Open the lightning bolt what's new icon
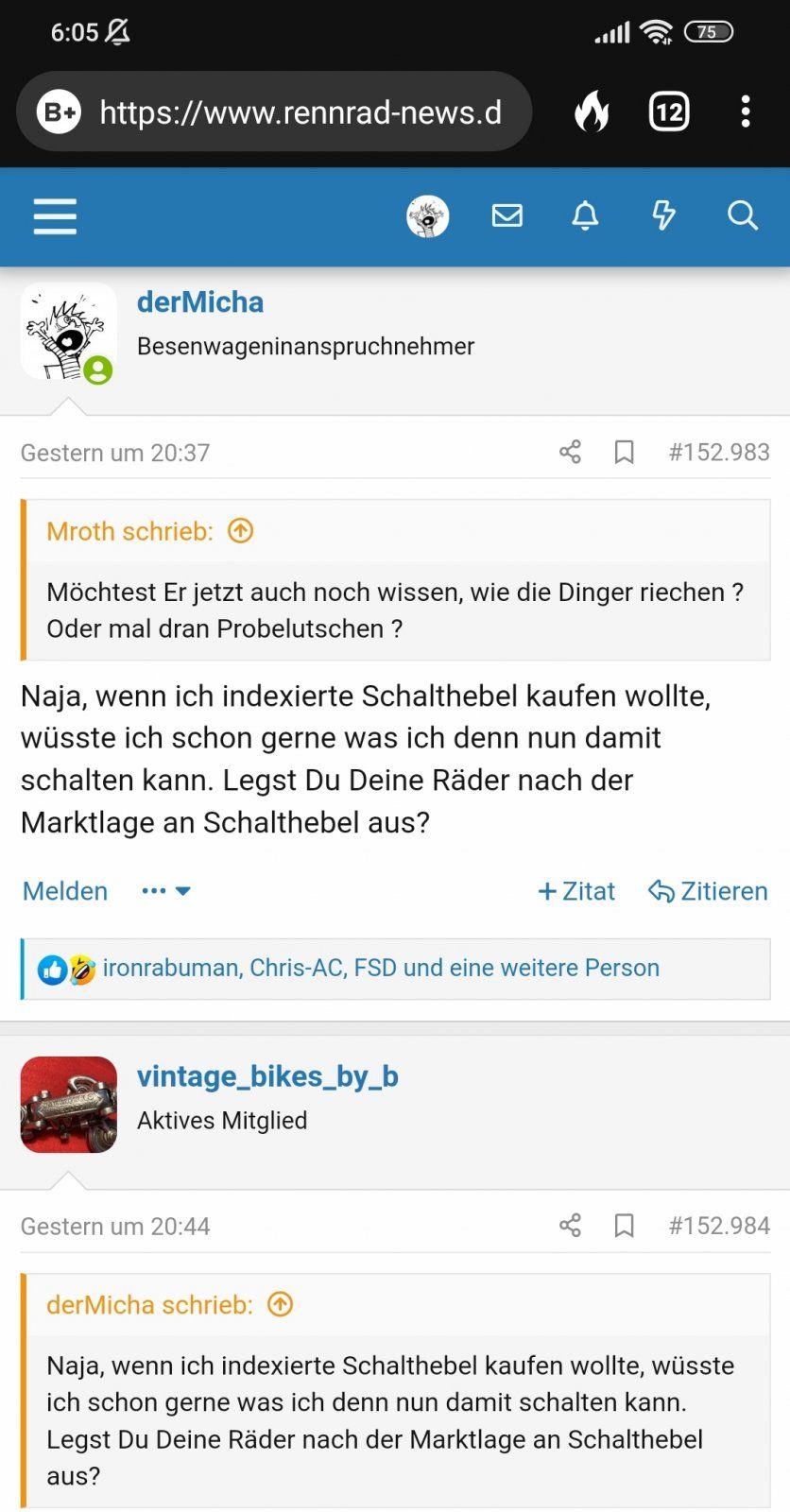 click(663, 216)
